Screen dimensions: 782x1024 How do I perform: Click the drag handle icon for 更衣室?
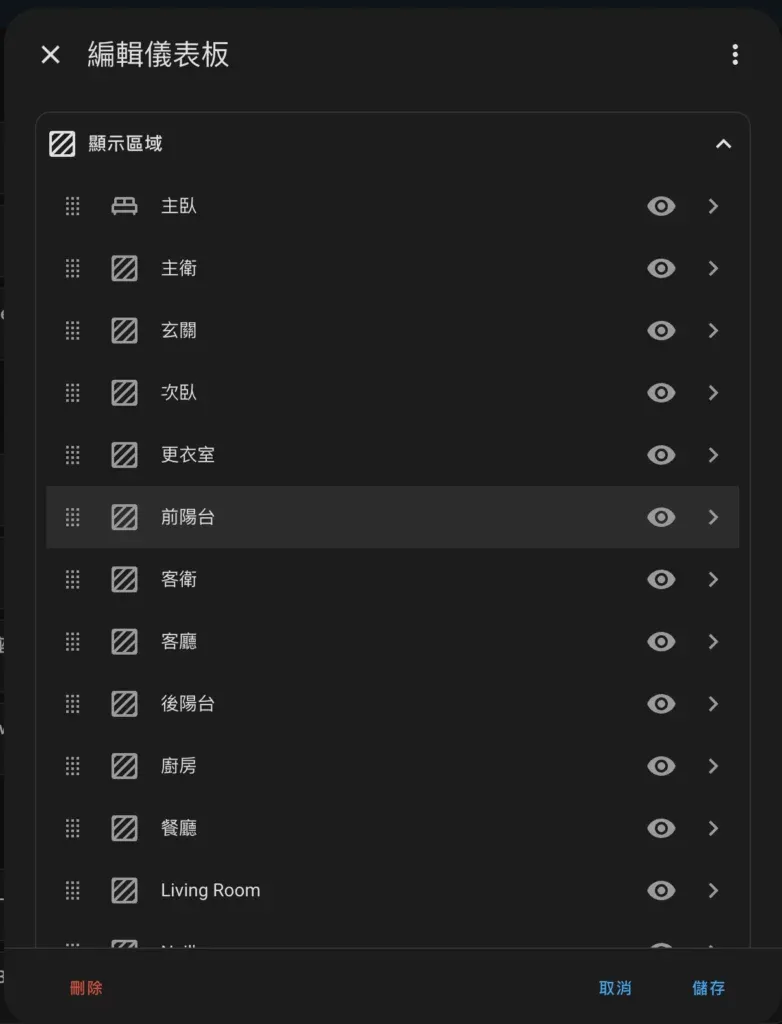(x=71, y=455)
